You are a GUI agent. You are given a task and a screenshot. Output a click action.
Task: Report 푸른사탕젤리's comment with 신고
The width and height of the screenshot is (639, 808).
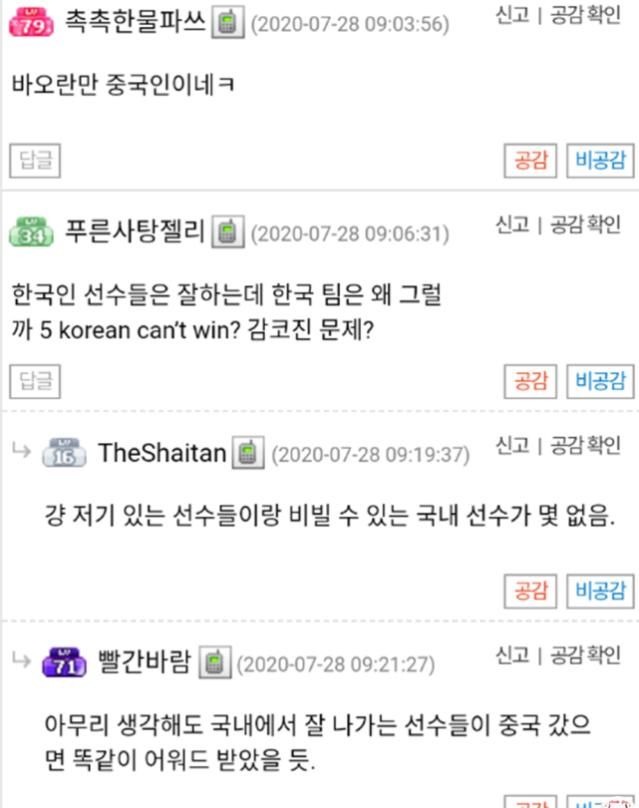click(x=512, y=225)
